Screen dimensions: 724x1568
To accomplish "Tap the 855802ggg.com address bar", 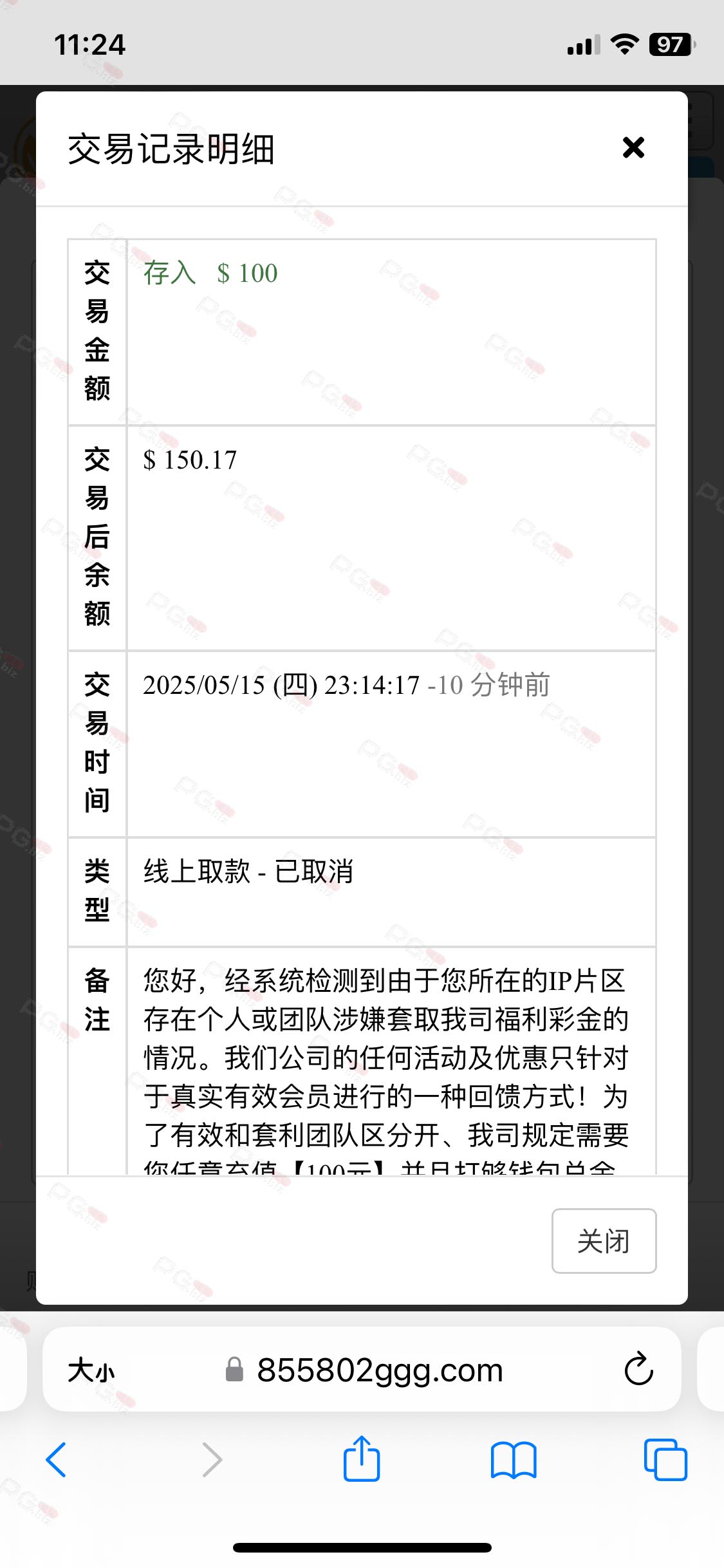I will [379, 1370].
